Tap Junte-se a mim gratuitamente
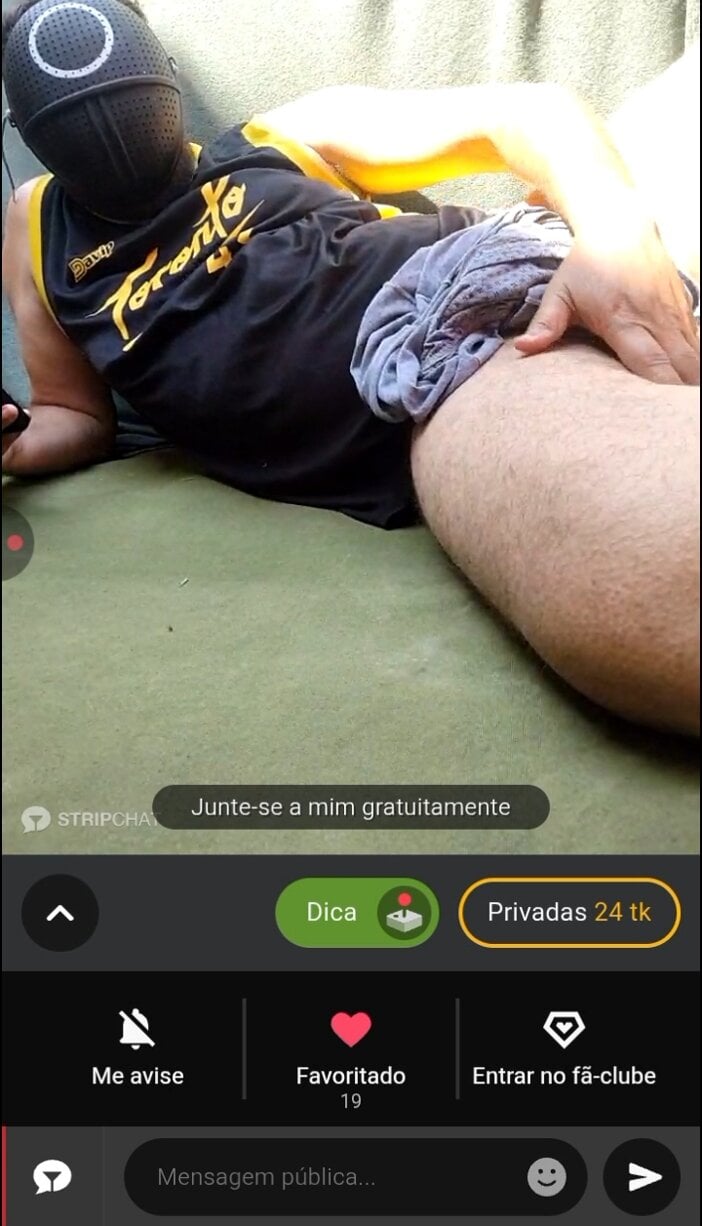The height and width of the screenshot is (1226, 702). 350,807
